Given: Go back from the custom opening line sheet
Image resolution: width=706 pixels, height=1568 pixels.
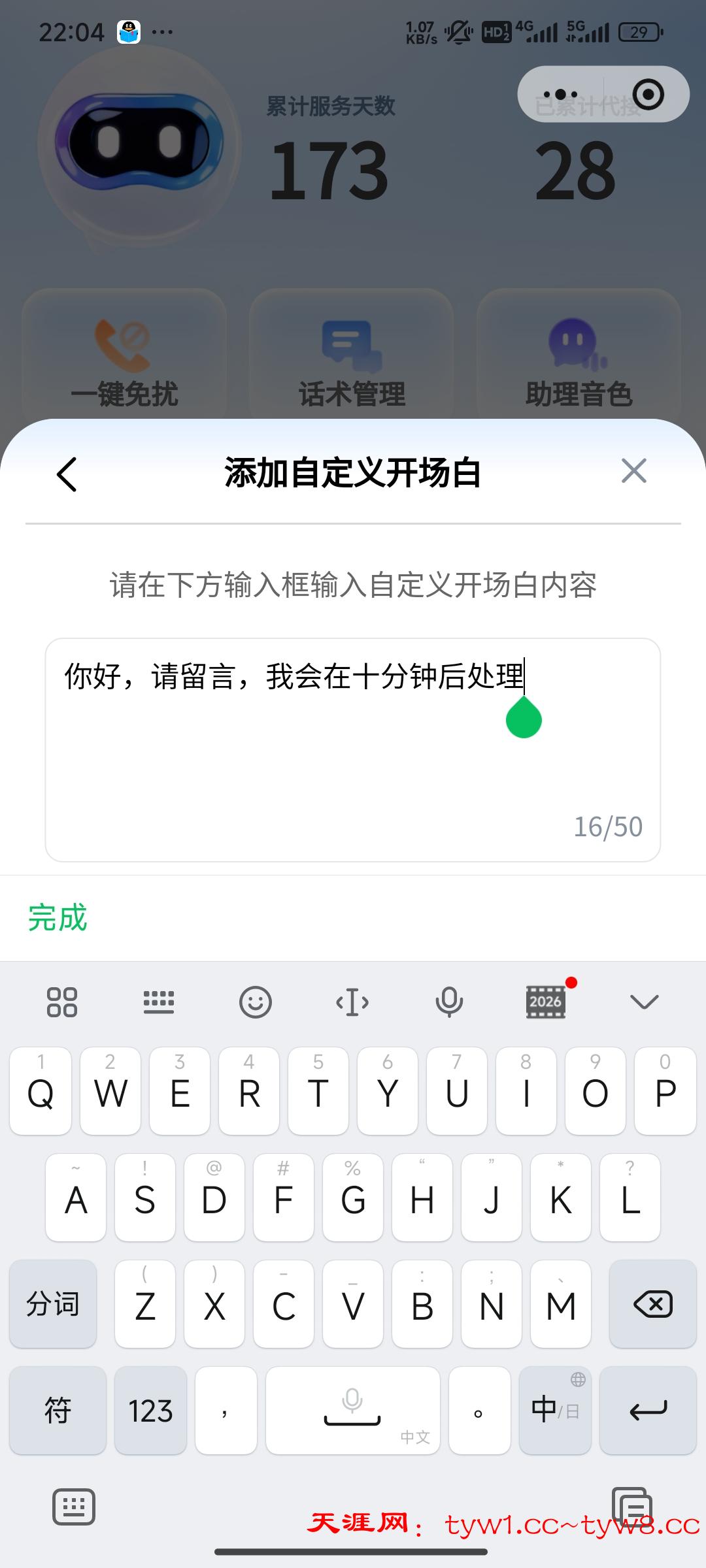Looking at the screenshot, I should [67, 474].
